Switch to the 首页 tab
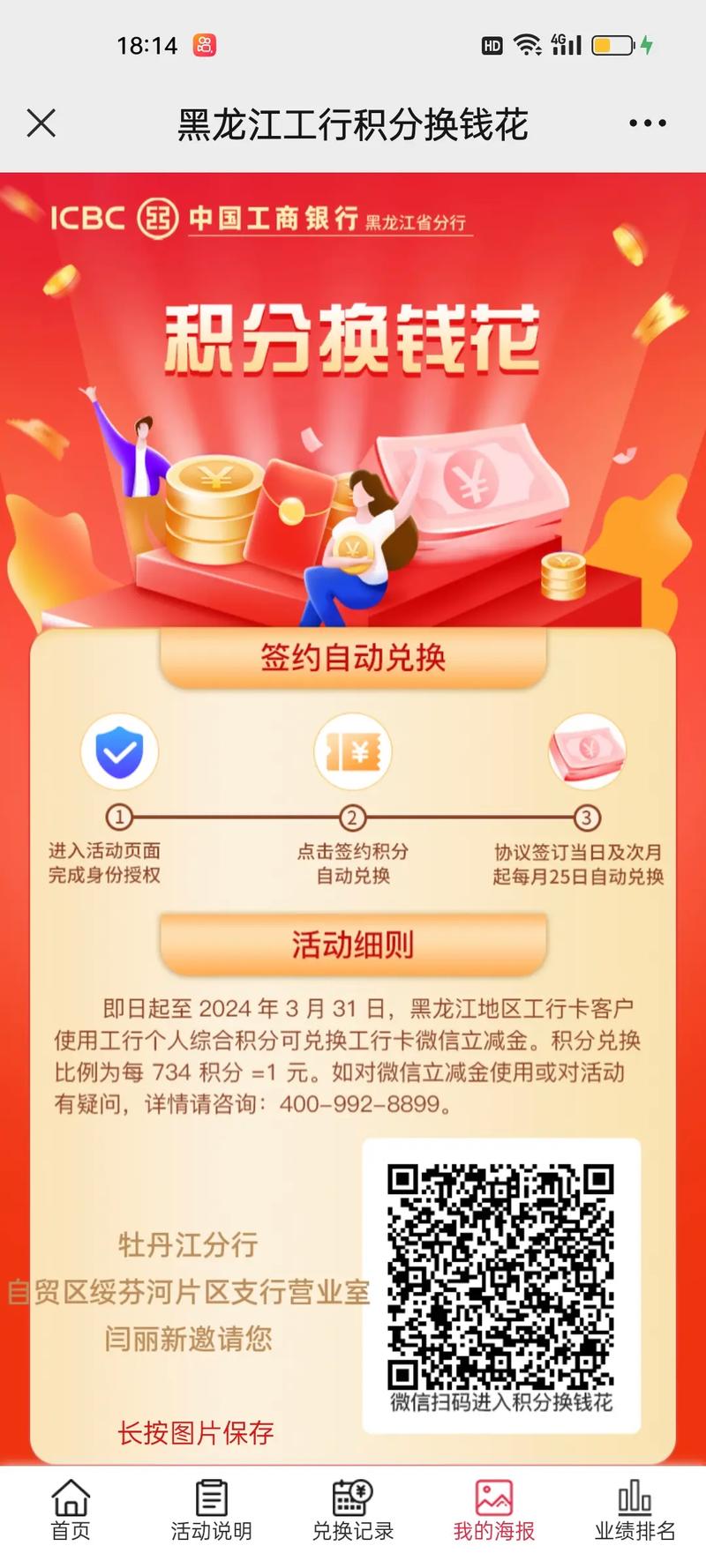 (70, 1510)
